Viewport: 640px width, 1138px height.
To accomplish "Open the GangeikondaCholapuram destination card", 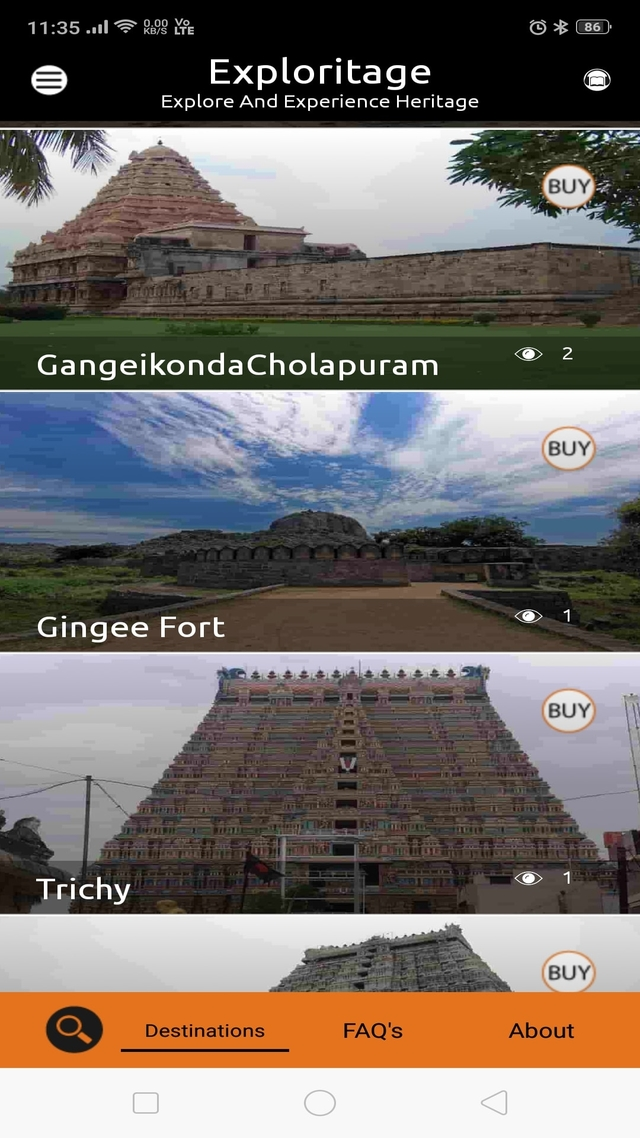I will coord(320,259).
